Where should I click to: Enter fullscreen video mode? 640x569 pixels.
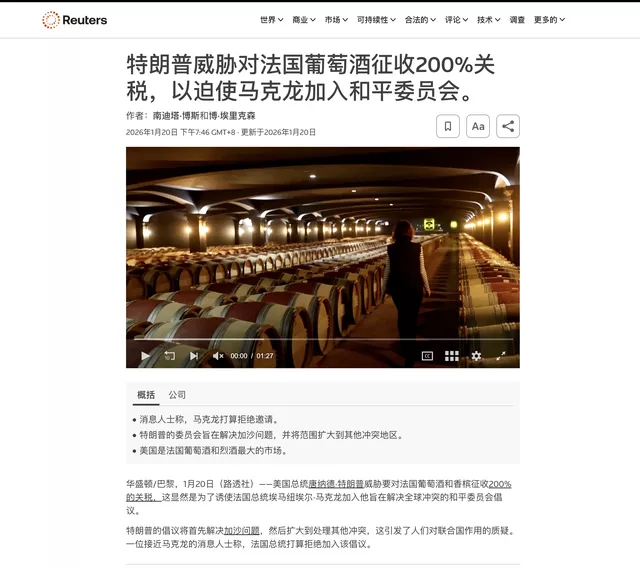(x=501, y=355)
